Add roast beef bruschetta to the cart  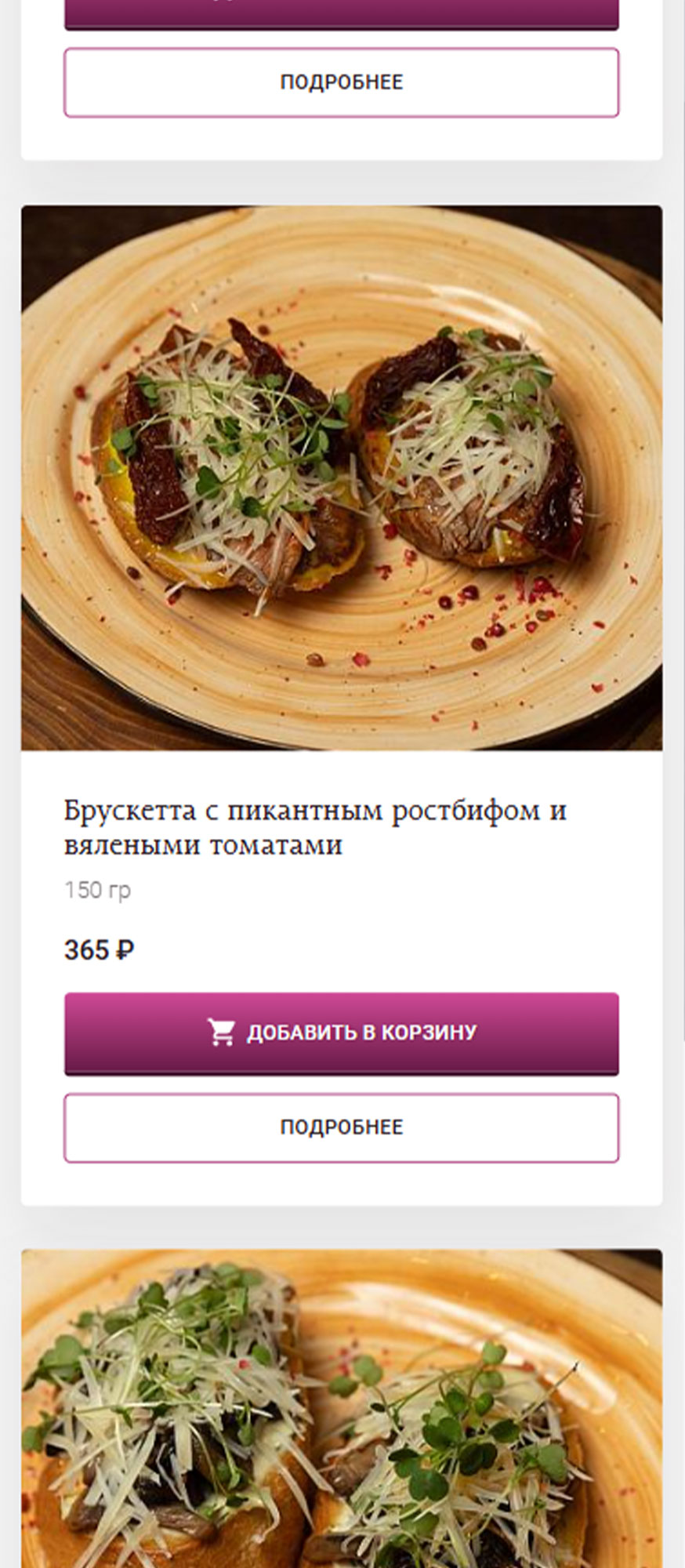coord(342,1033)
